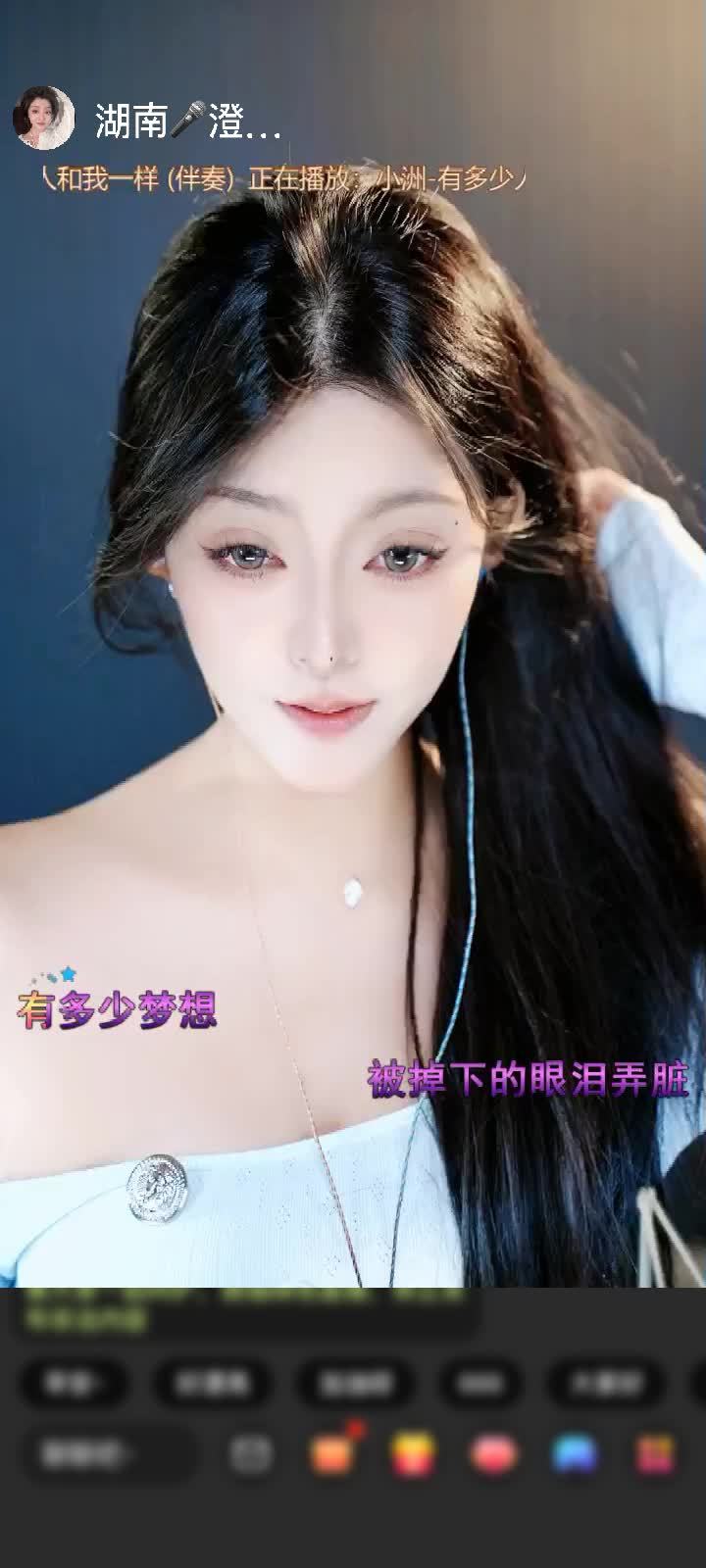Tap the streamer name 湖南澄…
The height and width of the screenshot is (1568, 706).
tap(188, 121)
